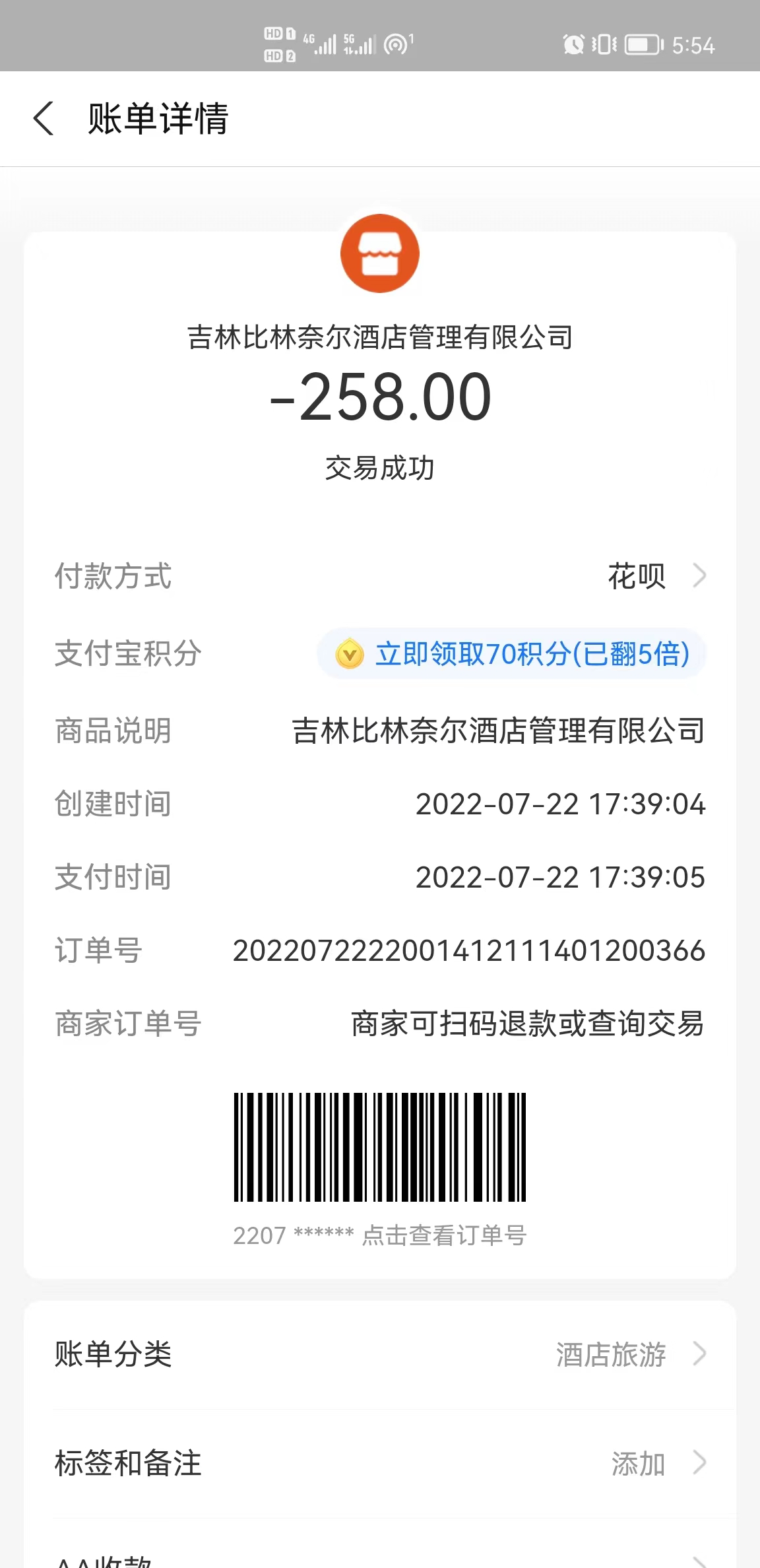The height and width of the screenshot is (1568, 760).
Task: Tap the barcode to view order number
Action: 380,1147
